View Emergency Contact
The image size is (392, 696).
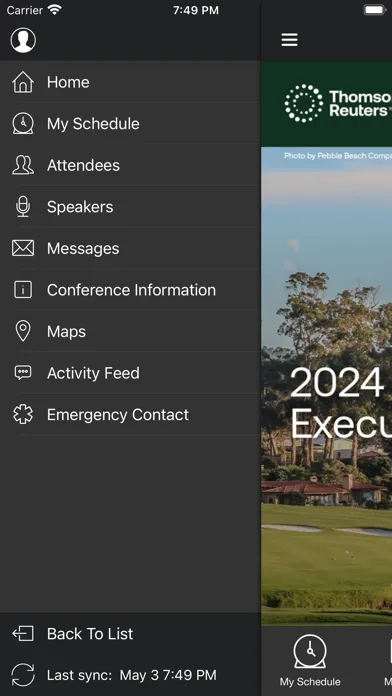tap(130, 415)
